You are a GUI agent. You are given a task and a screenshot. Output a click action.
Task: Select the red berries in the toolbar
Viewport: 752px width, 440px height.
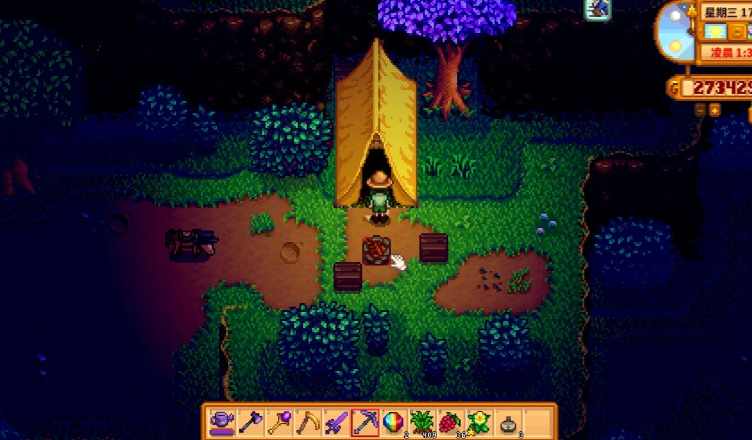tap(452, 422)
